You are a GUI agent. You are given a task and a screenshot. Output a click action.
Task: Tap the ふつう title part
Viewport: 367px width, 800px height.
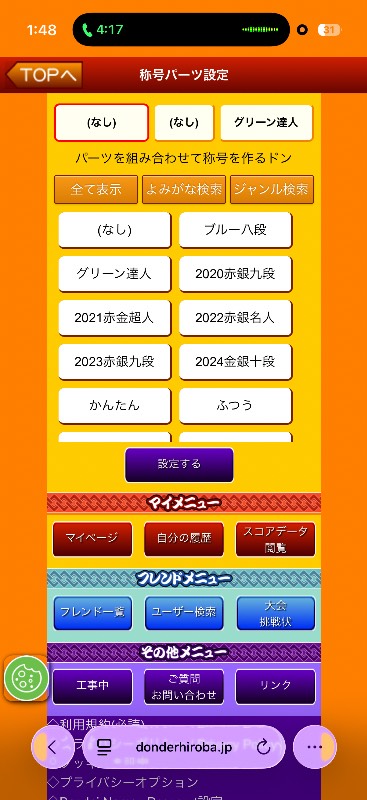[x=235, y=406]
